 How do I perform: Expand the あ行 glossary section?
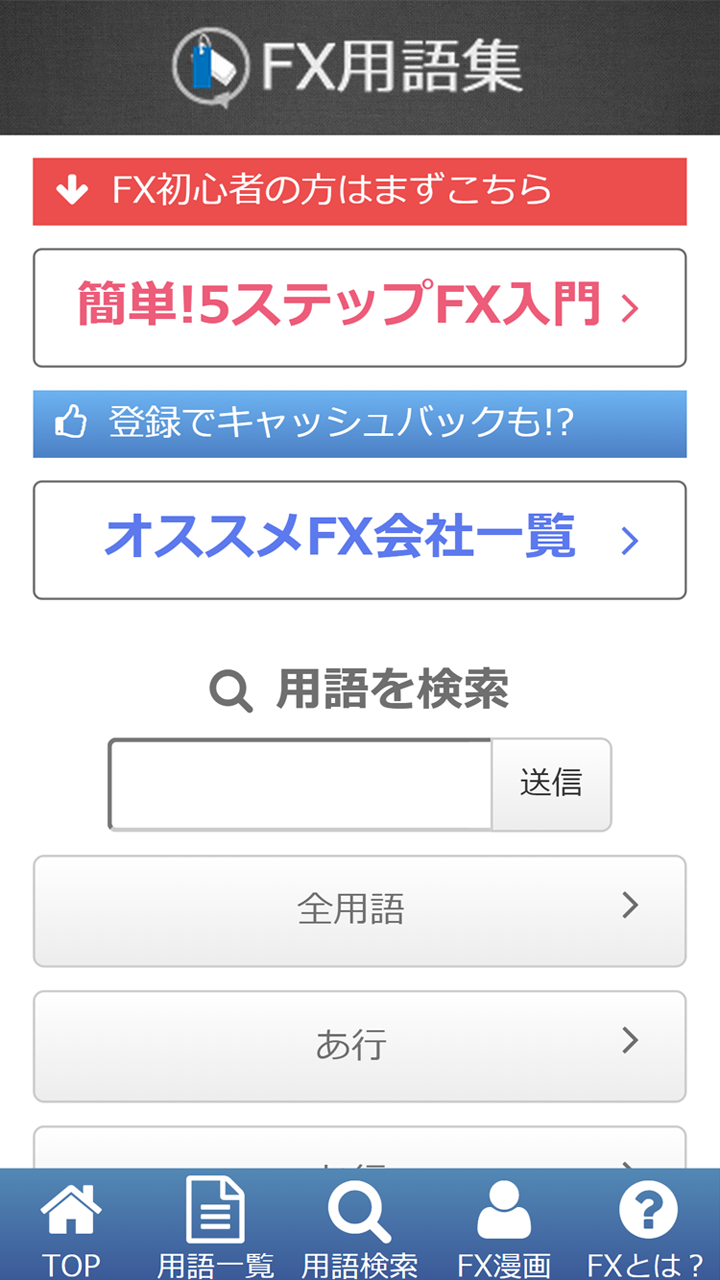click(360, 1046)
